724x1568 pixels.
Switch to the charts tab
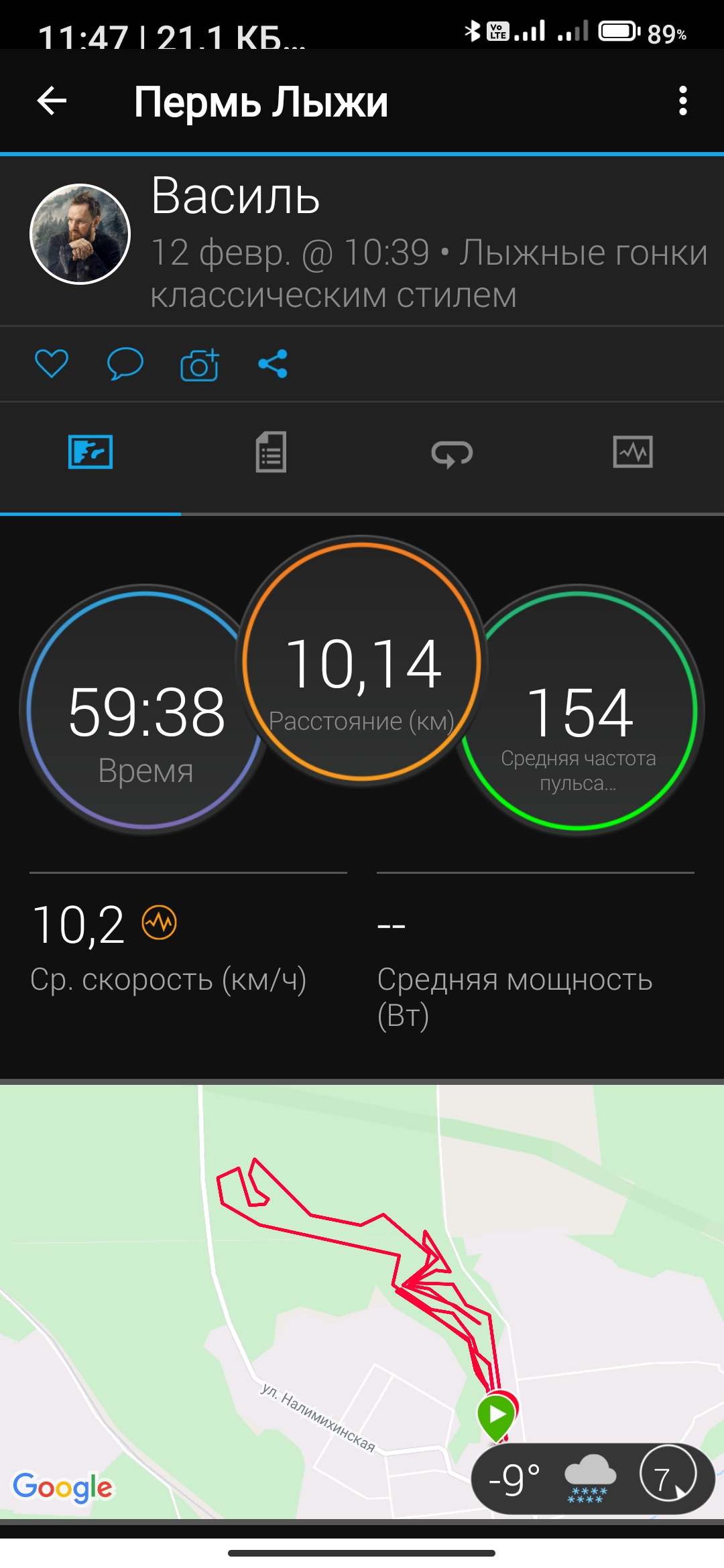point(632,452)
